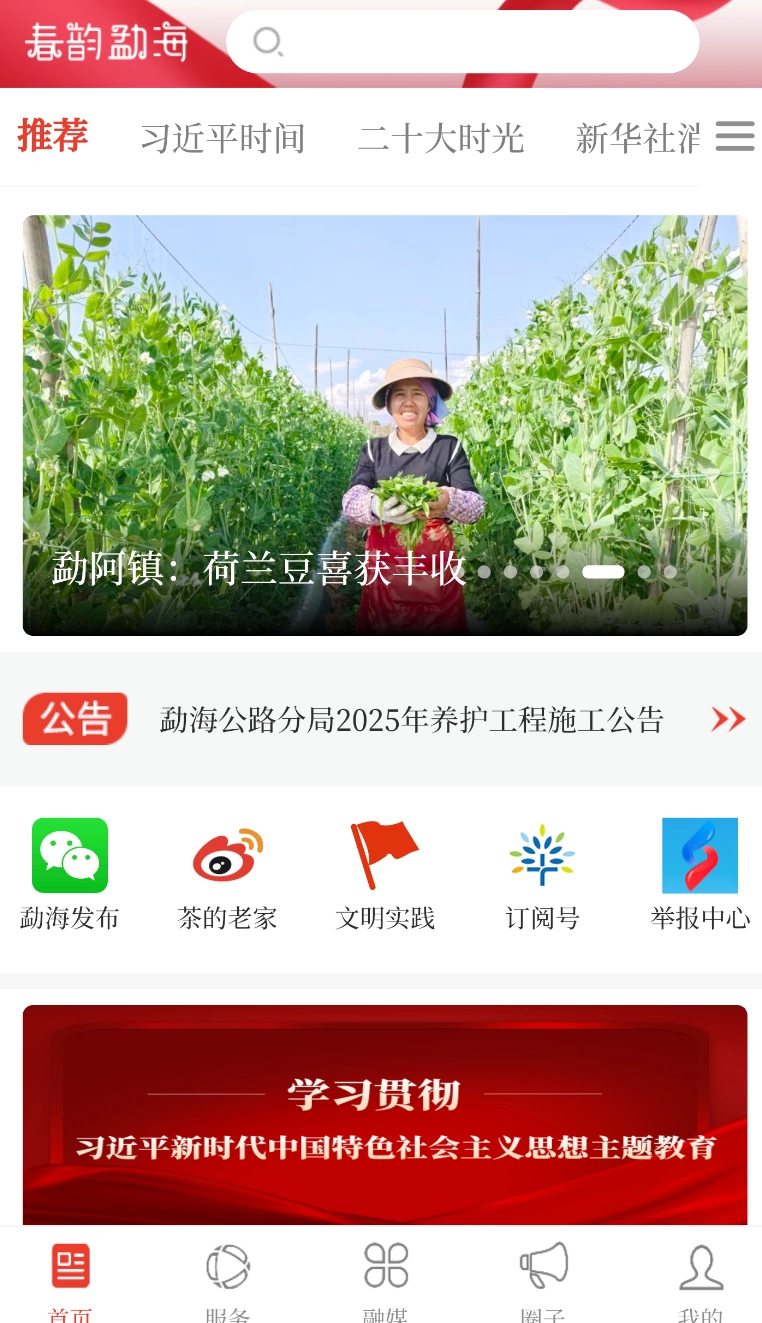Open the 勐海发布 WeChat shortcut
Image resolution: width=762 pixels, height=1323 pixels.
click(70, 874)
